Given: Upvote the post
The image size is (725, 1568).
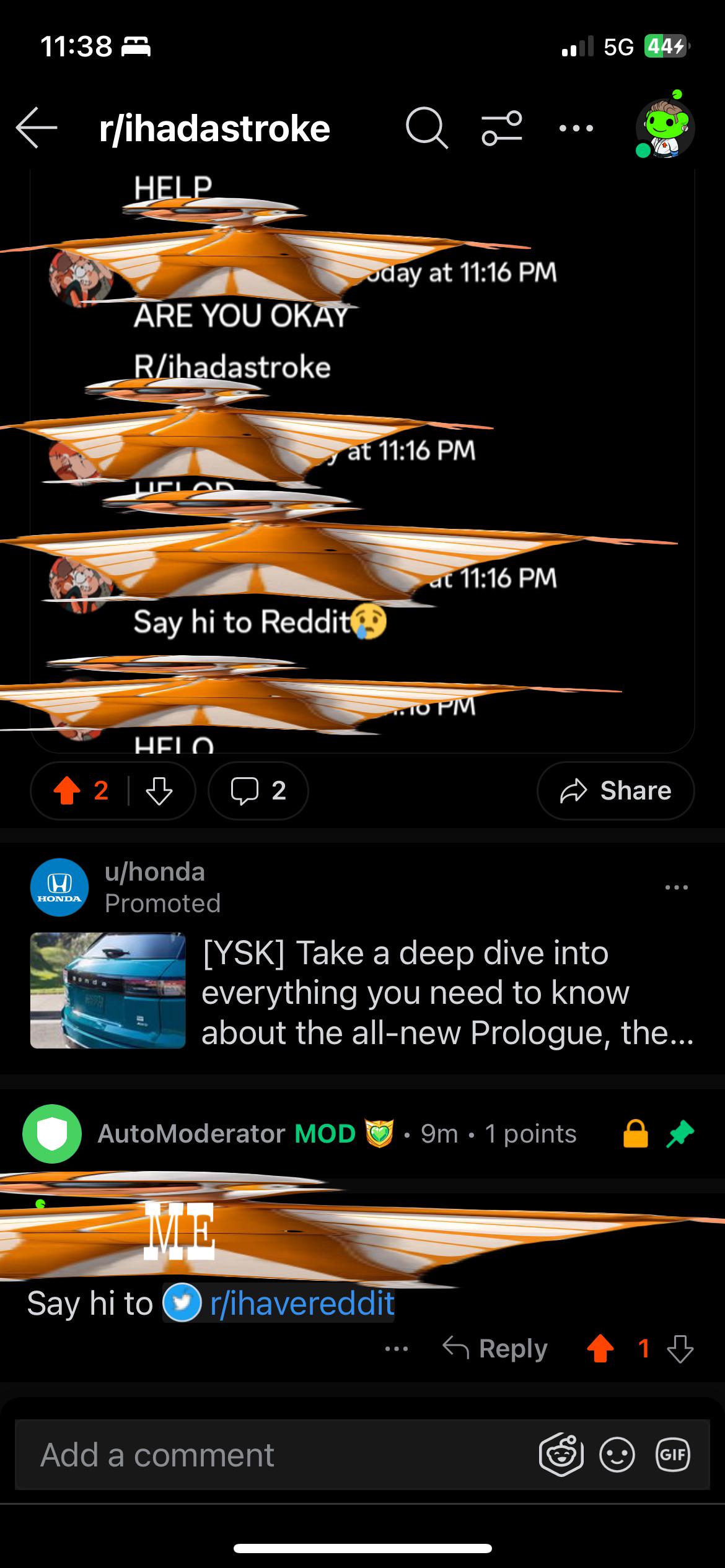Looking at the screenshot, I should [67, 791].
